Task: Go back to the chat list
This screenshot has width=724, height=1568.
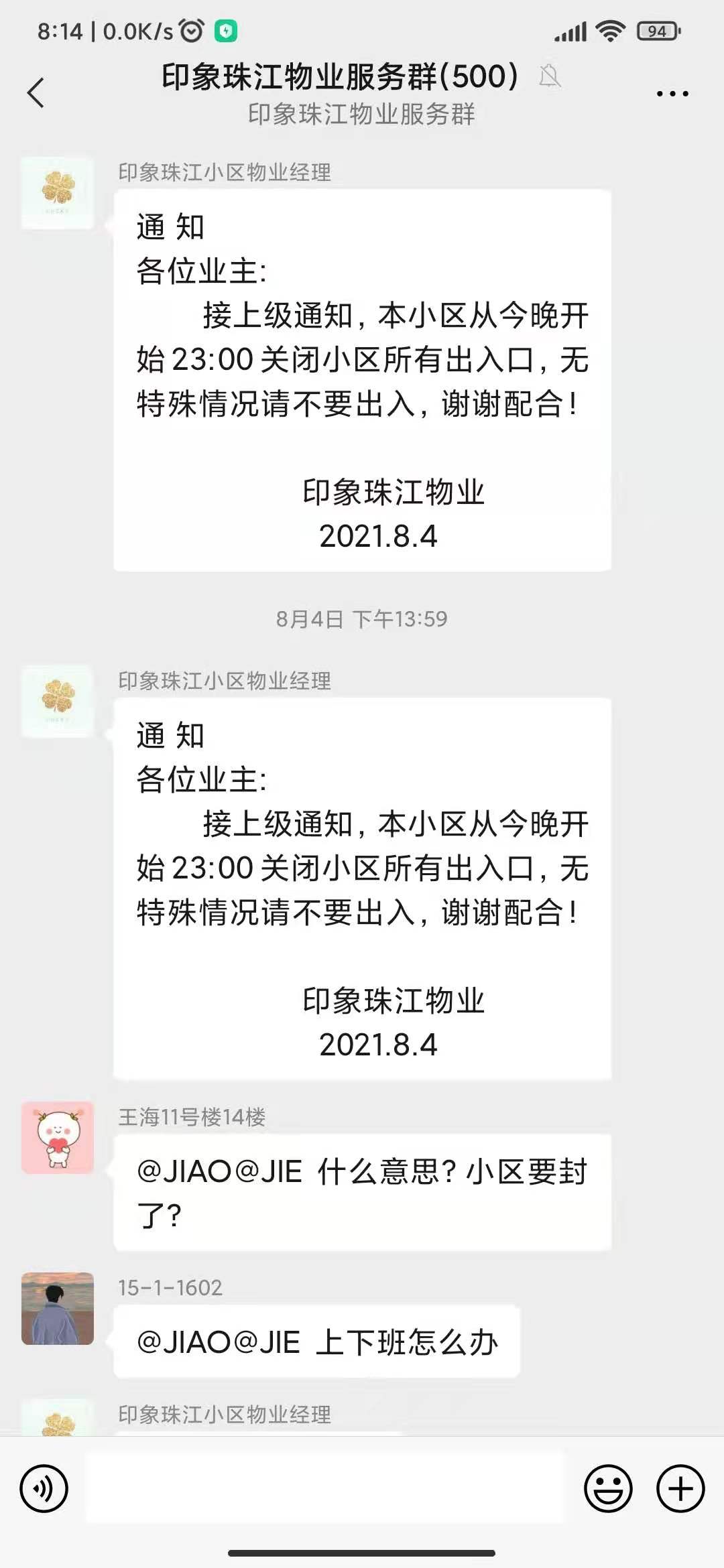Action: (36, 92)
